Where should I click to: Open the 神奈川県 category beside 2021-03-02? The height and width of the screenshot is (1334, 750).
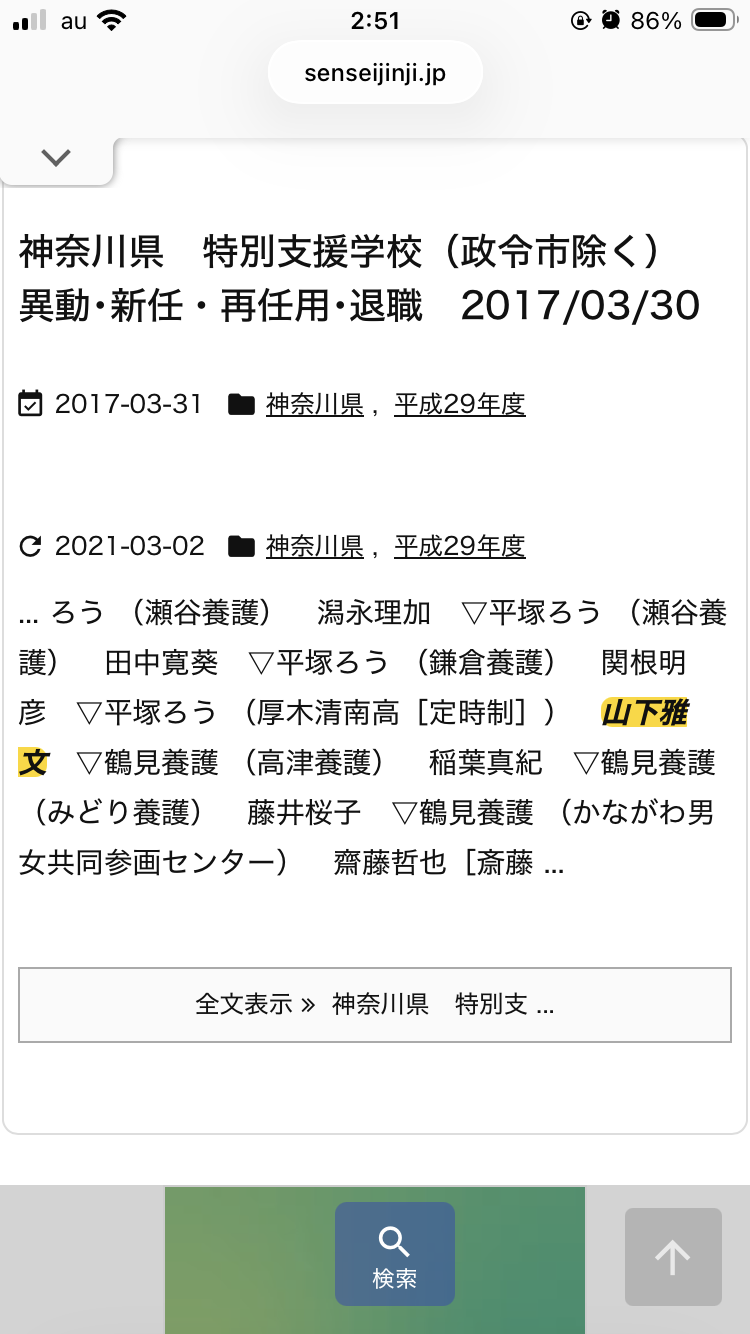click(314, 546)
